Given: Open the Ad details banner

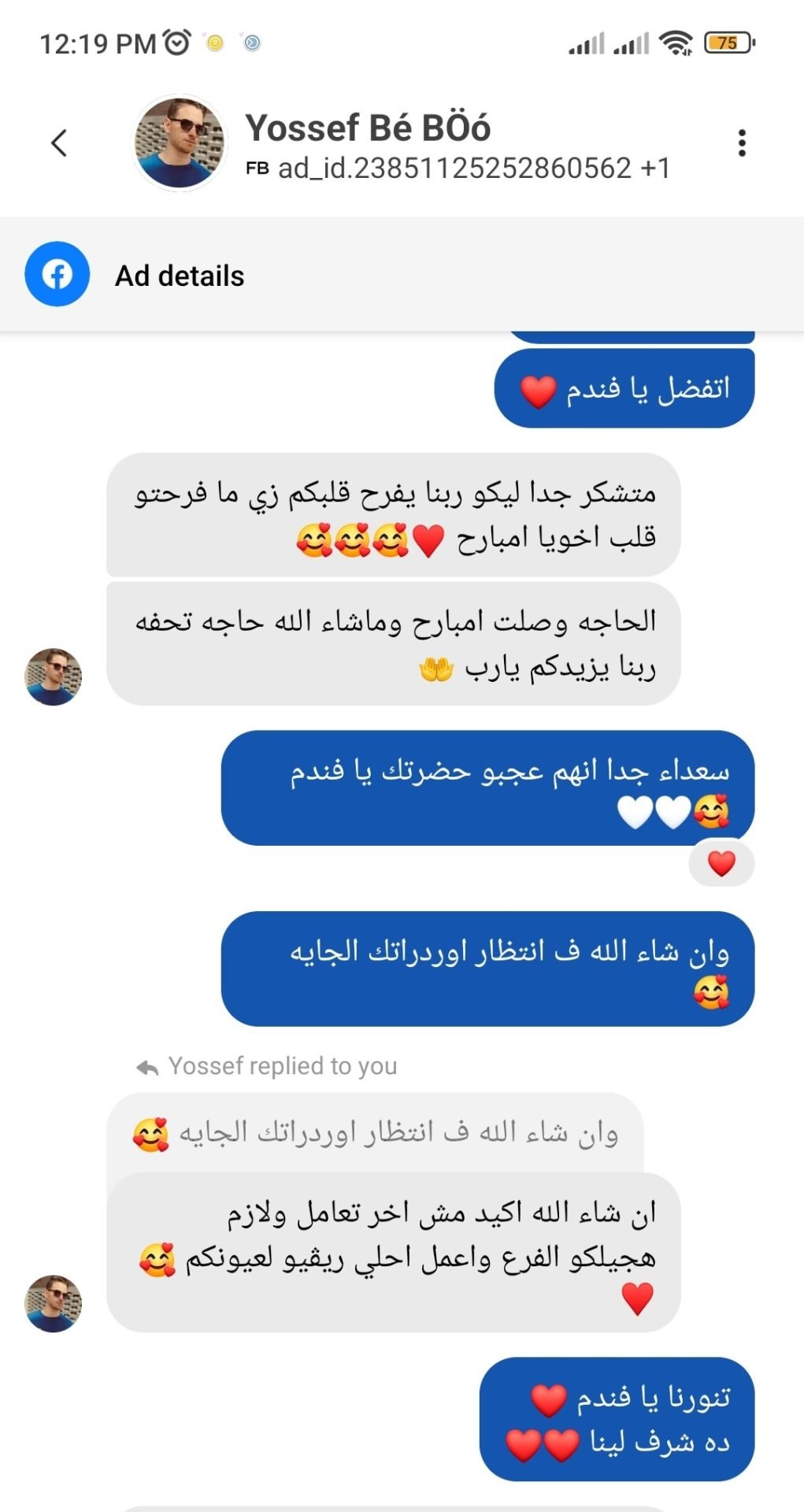Looking at the screenshot, I should [x=180, y=276].
